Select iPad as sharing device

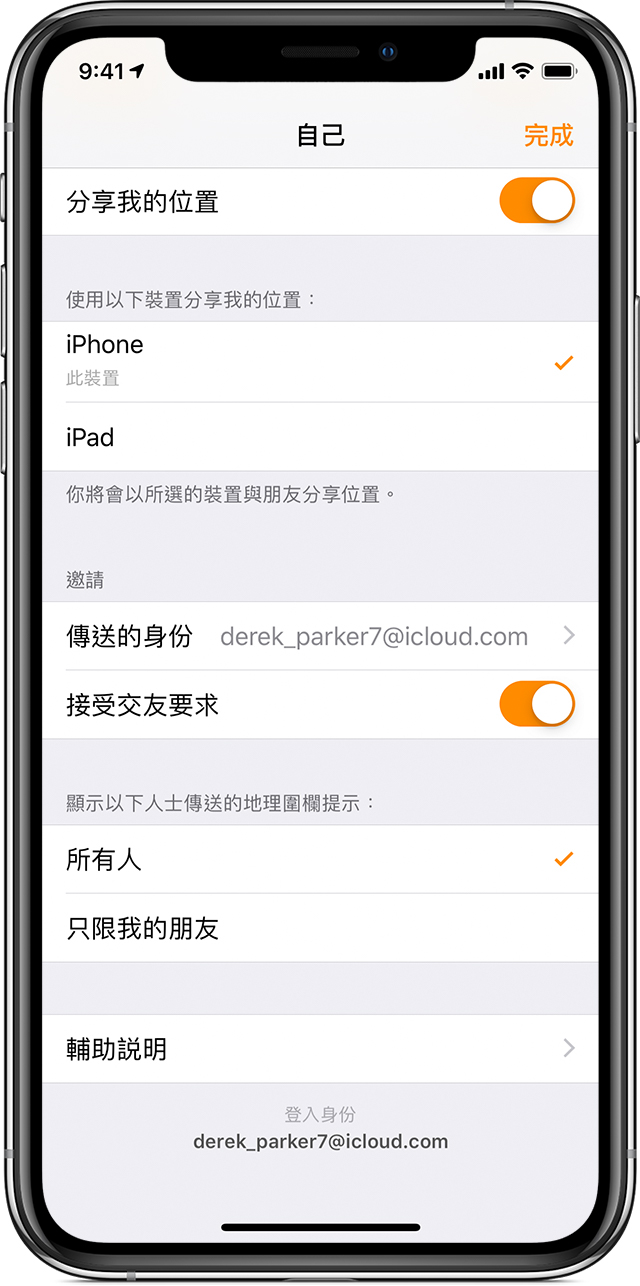pyautogui.click(x=320, y=437)
